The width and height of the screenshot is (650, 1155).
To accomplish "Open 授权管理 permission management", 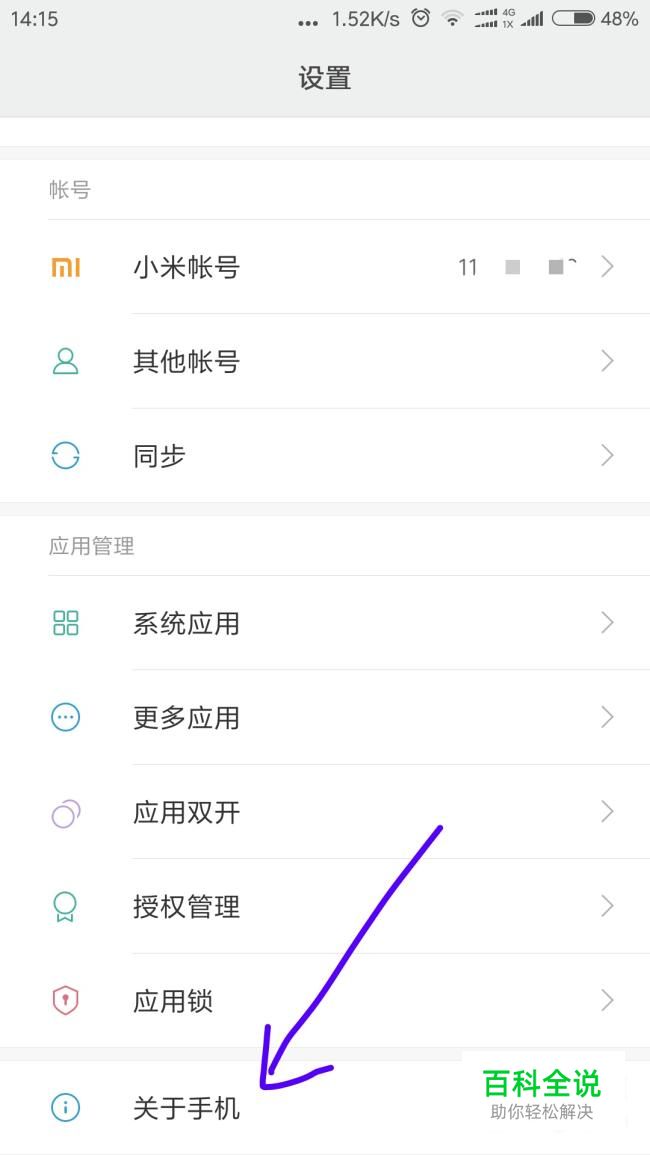I will point(325,906).
